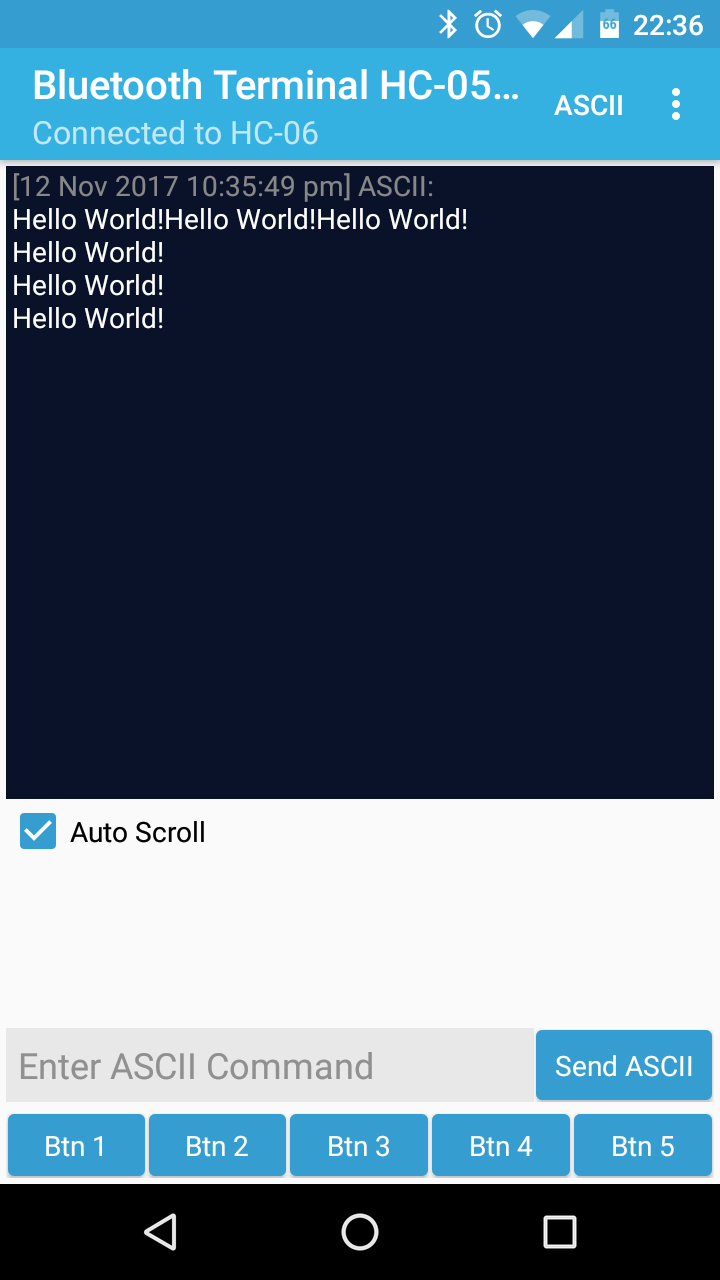This screenshot has width=720, height=1280.
Task: Focus the Enter ASCII Command field
Action: point(269,1066)
